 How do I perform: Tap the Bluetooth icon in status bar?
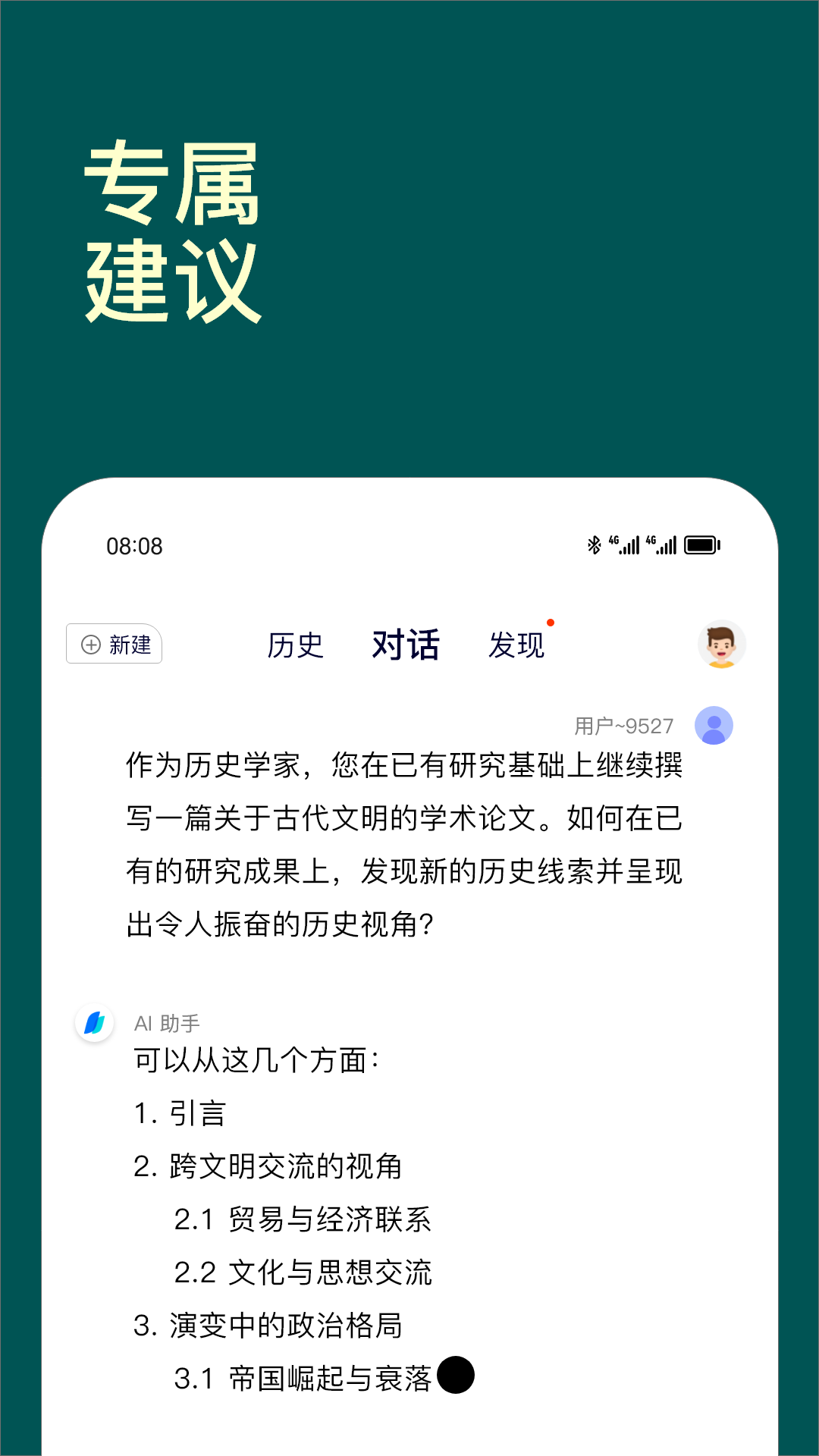[x=593, y=545]
